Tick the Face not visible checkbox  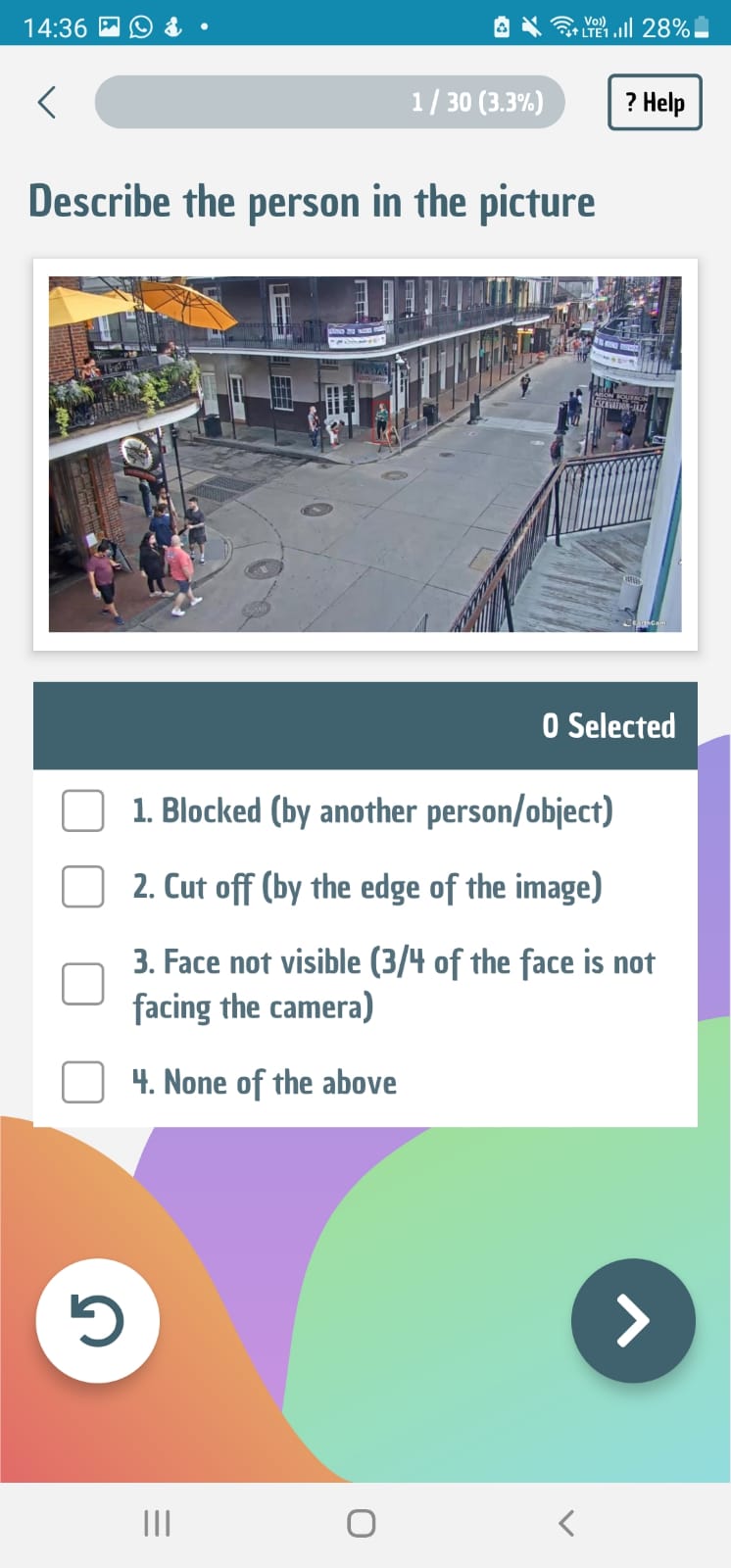(83, 983)
